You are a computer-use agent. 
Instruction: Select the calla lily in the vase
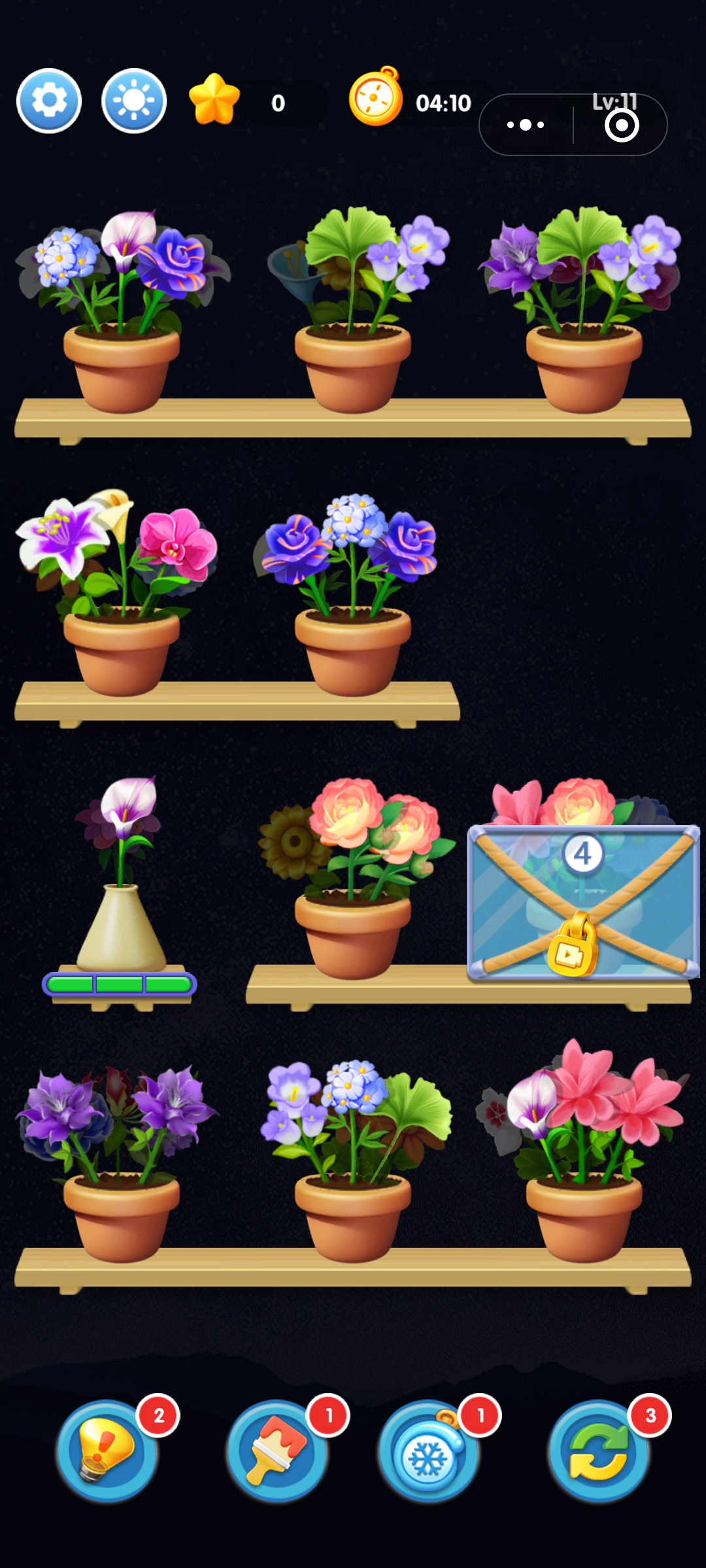coord(122,875)
